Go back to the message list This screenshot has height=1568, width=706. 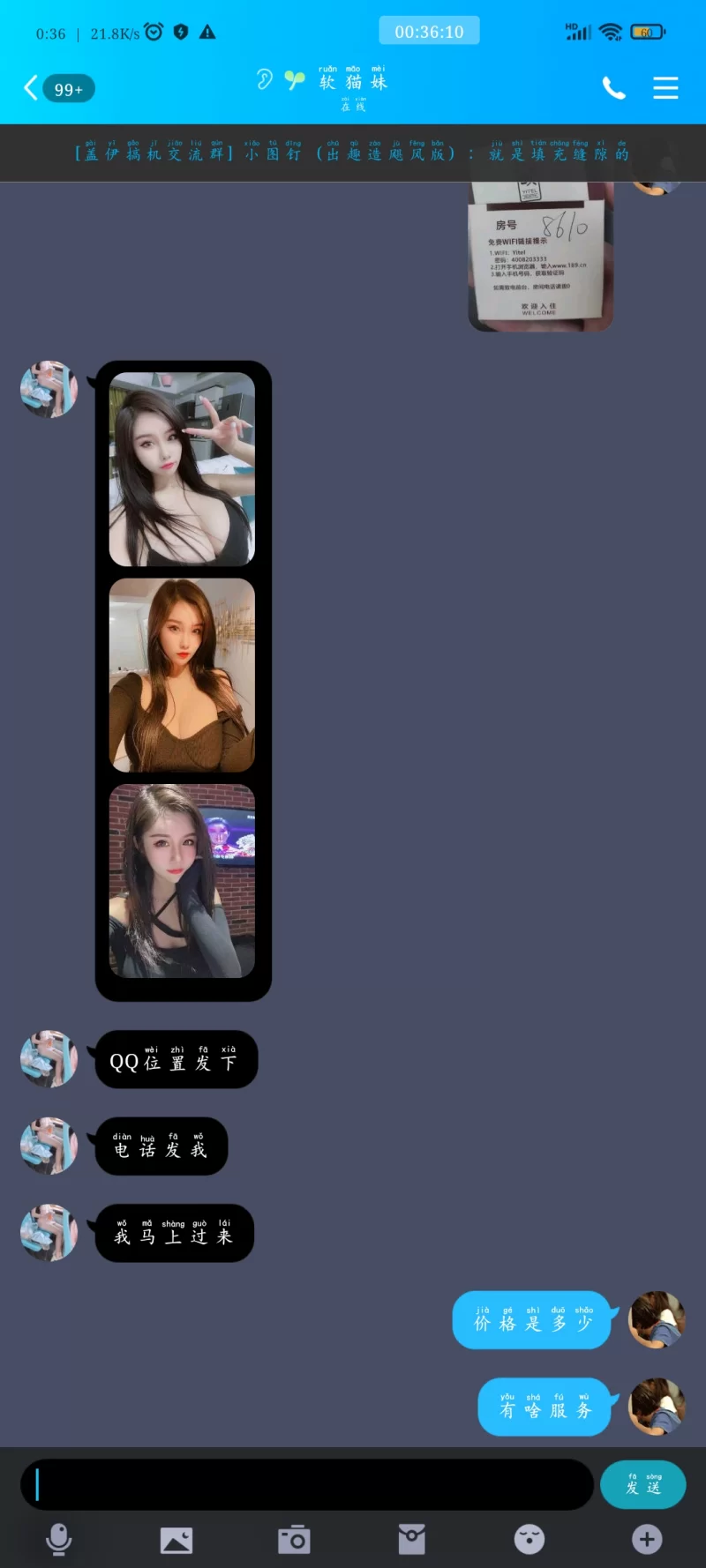pyautogui.click(x=33, y=88)
